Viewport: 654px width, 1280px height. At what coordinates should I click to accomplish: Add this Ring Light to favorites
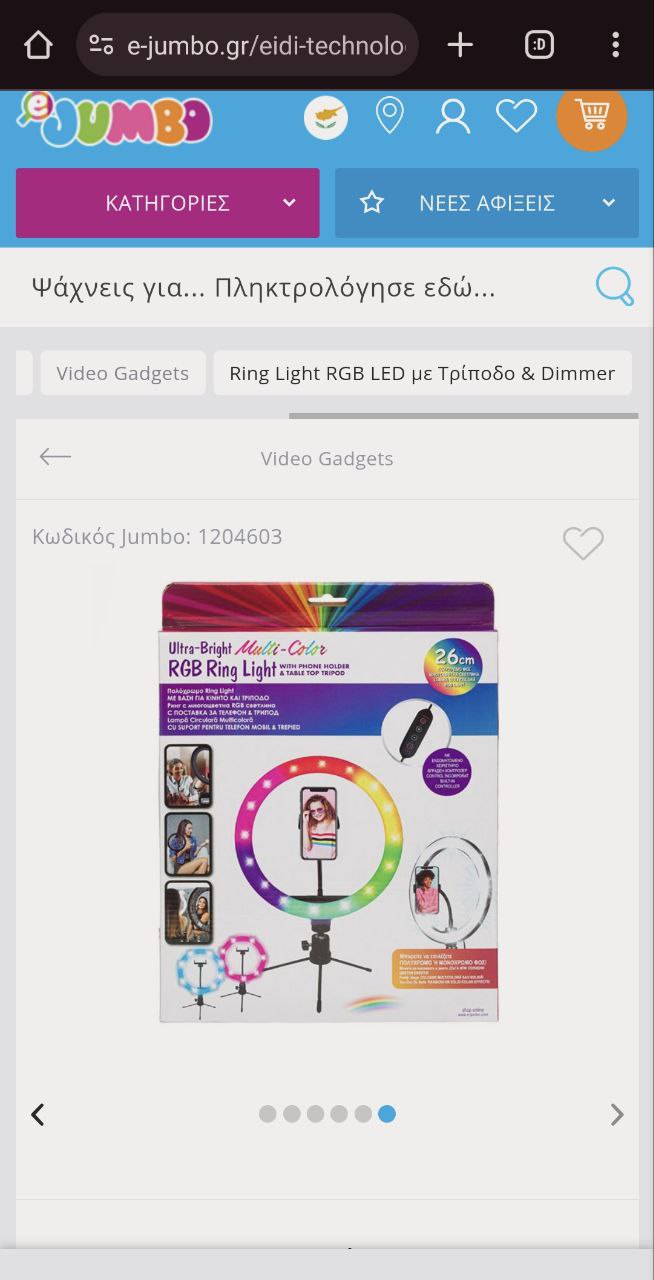click(582, 543)
